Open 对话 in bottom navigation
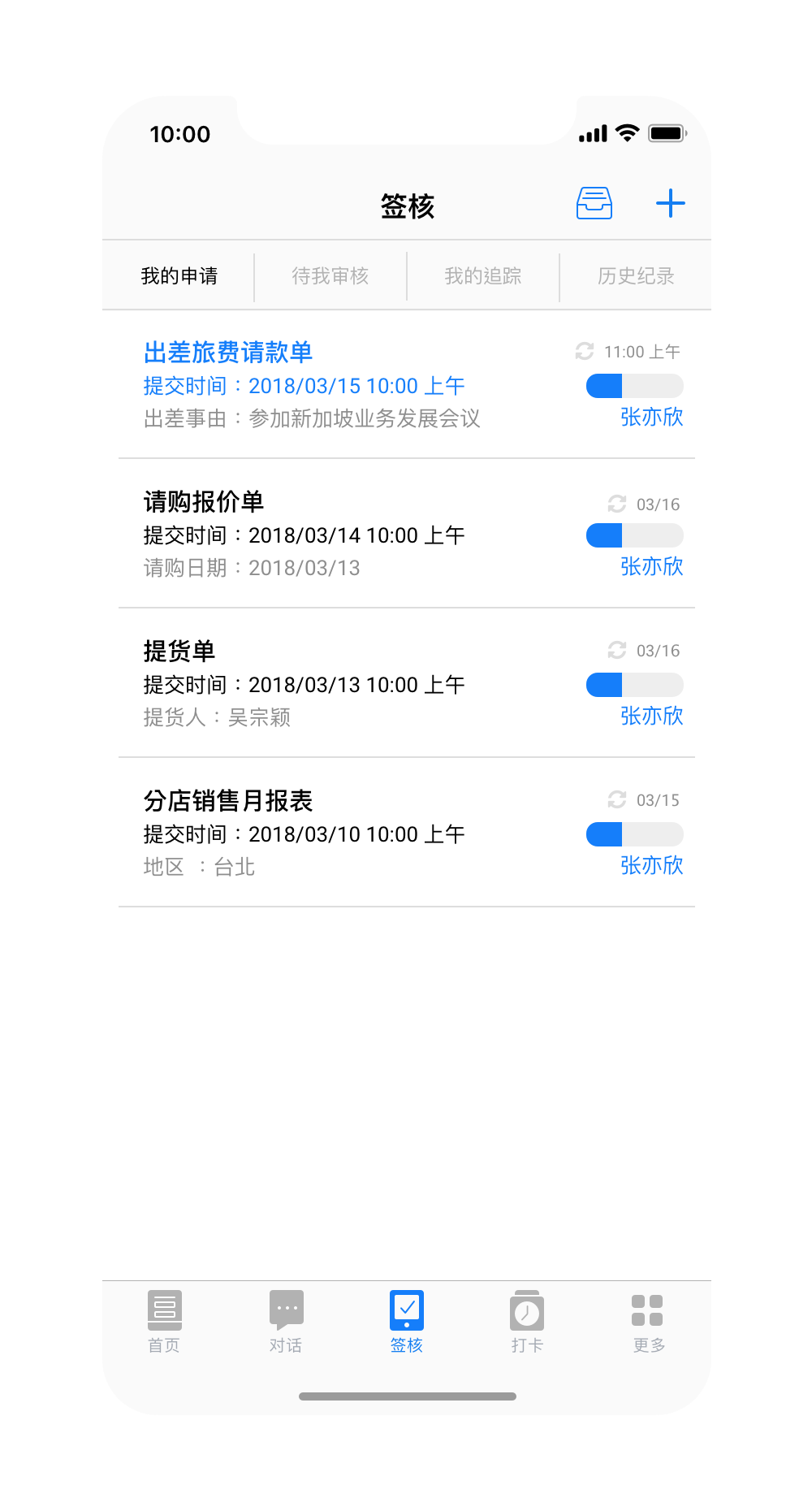The height and width of the screenshot is (1511, 812). (286, 1320)
